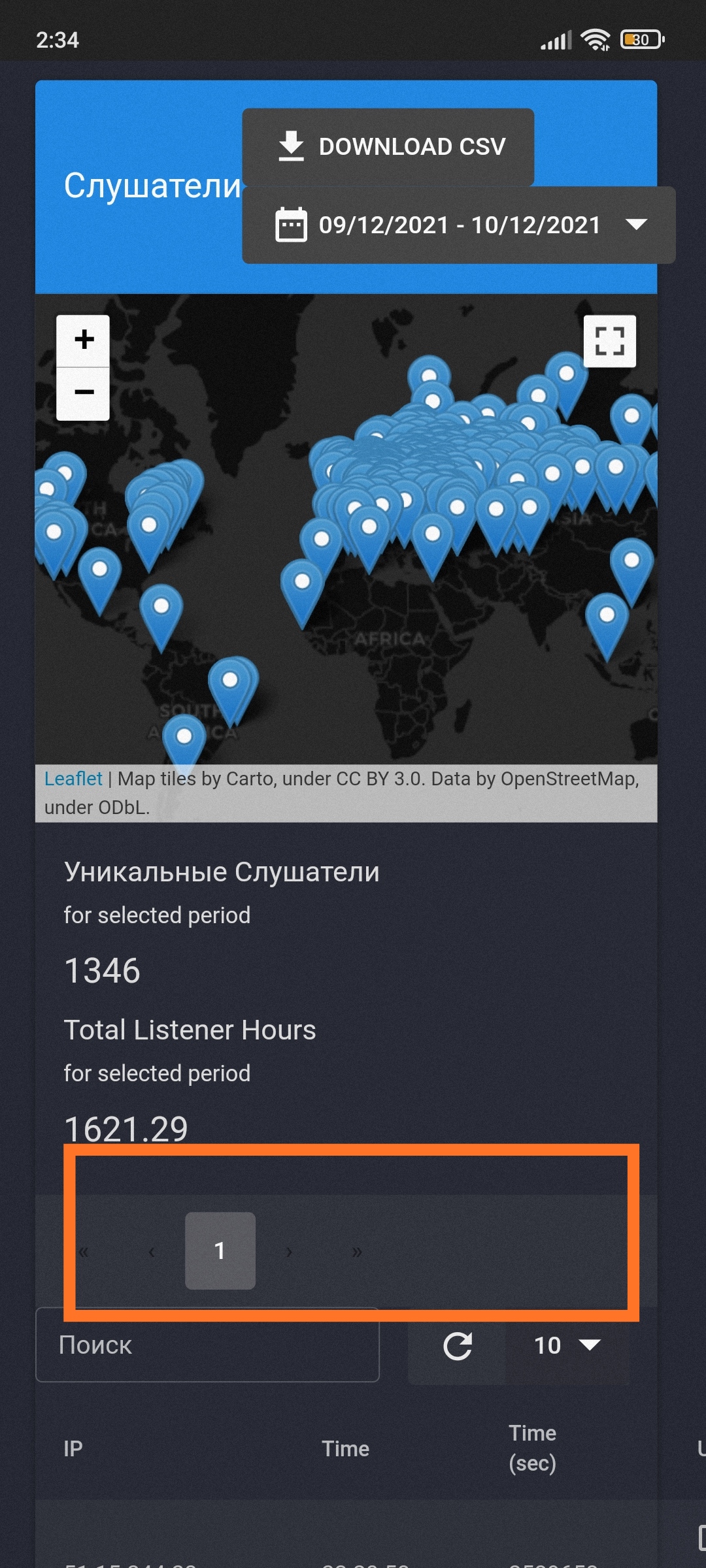The width and height of the screenshot is (706, 1568).
Task: Open the rows-per-page dropdown showing 10
Action: tap(566, 1346)
